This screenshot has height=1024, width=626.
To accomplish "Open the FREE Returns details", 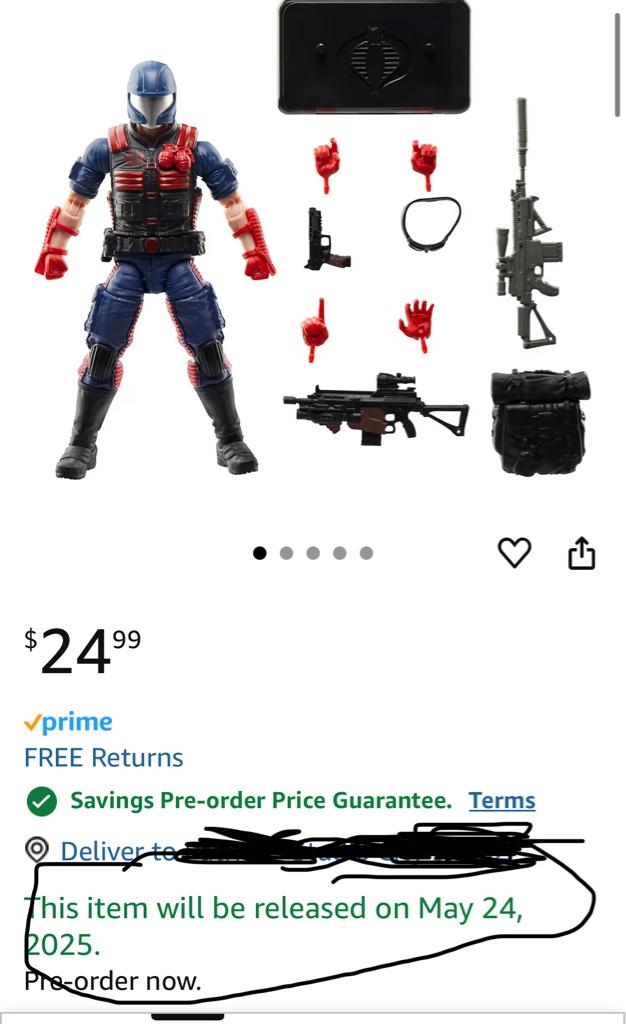I will 104,757.
